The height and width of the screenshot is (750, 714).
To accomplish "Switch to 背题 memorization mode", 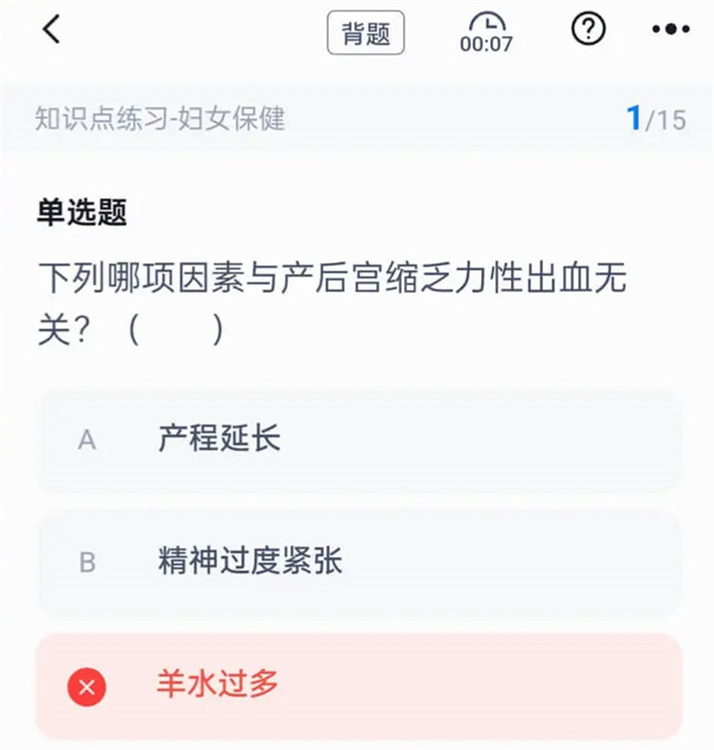I will click(365, 33).
